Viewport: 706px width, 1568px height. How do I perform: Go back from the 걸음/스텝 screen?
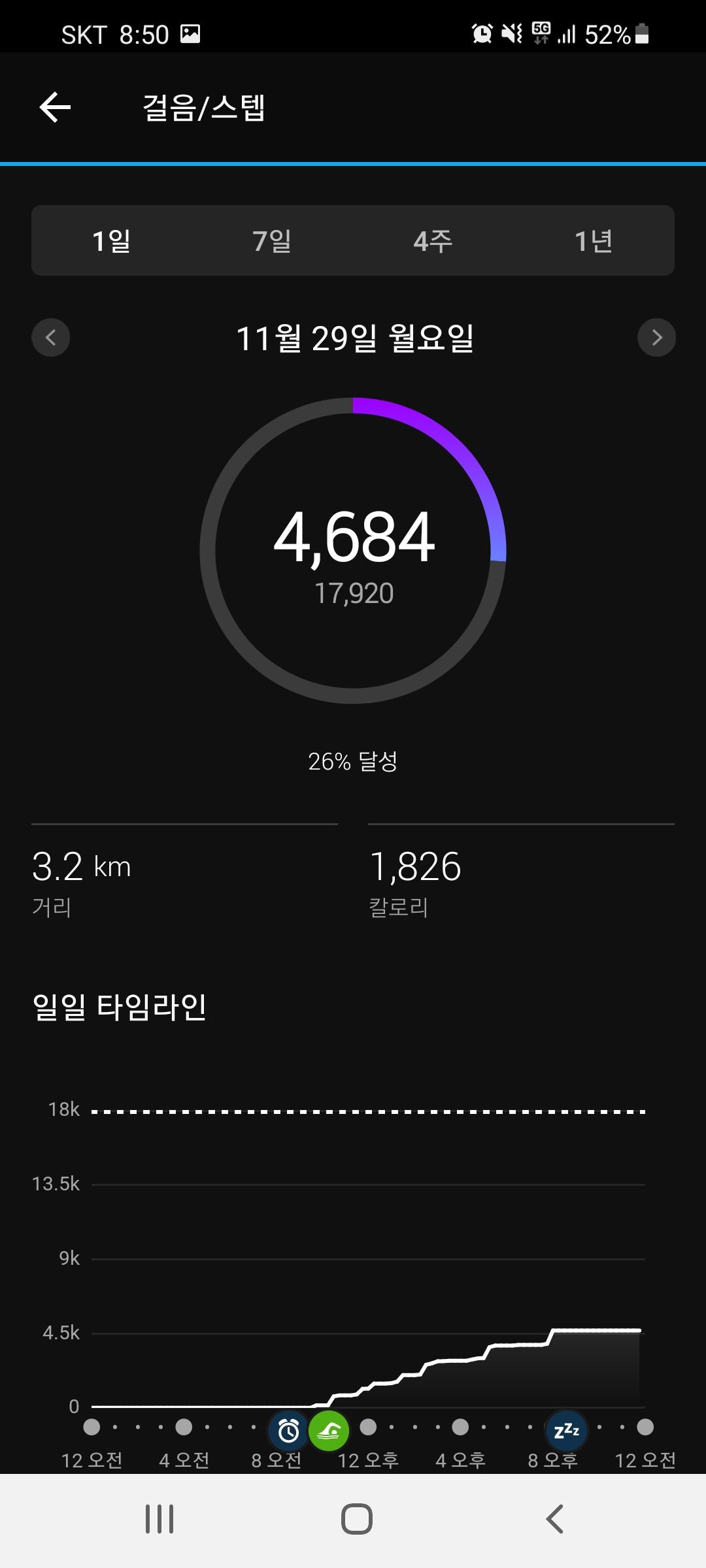pyautogui.click(x=55, y=108)
